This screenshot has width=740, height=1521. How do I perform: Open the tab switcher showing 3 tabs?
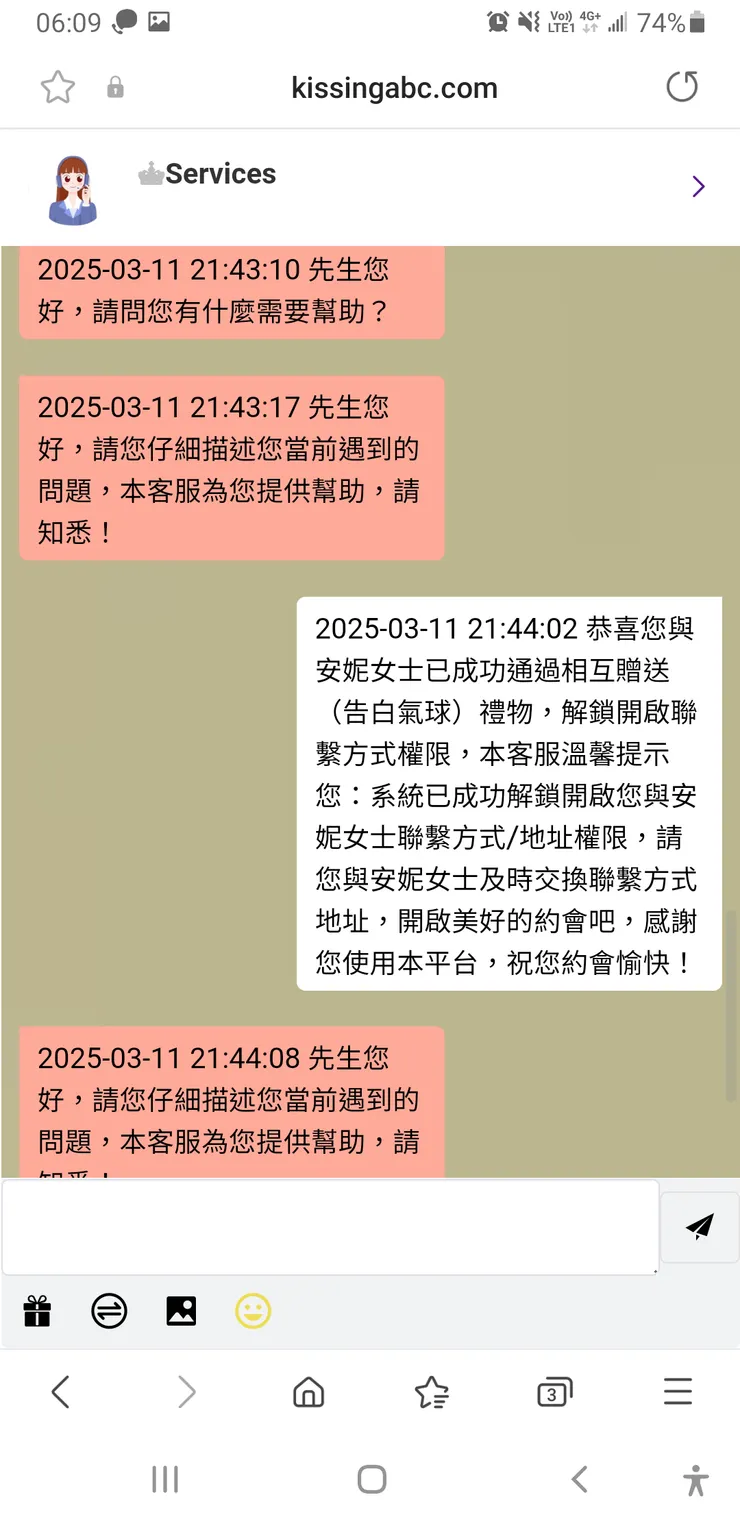[555, 1391]
